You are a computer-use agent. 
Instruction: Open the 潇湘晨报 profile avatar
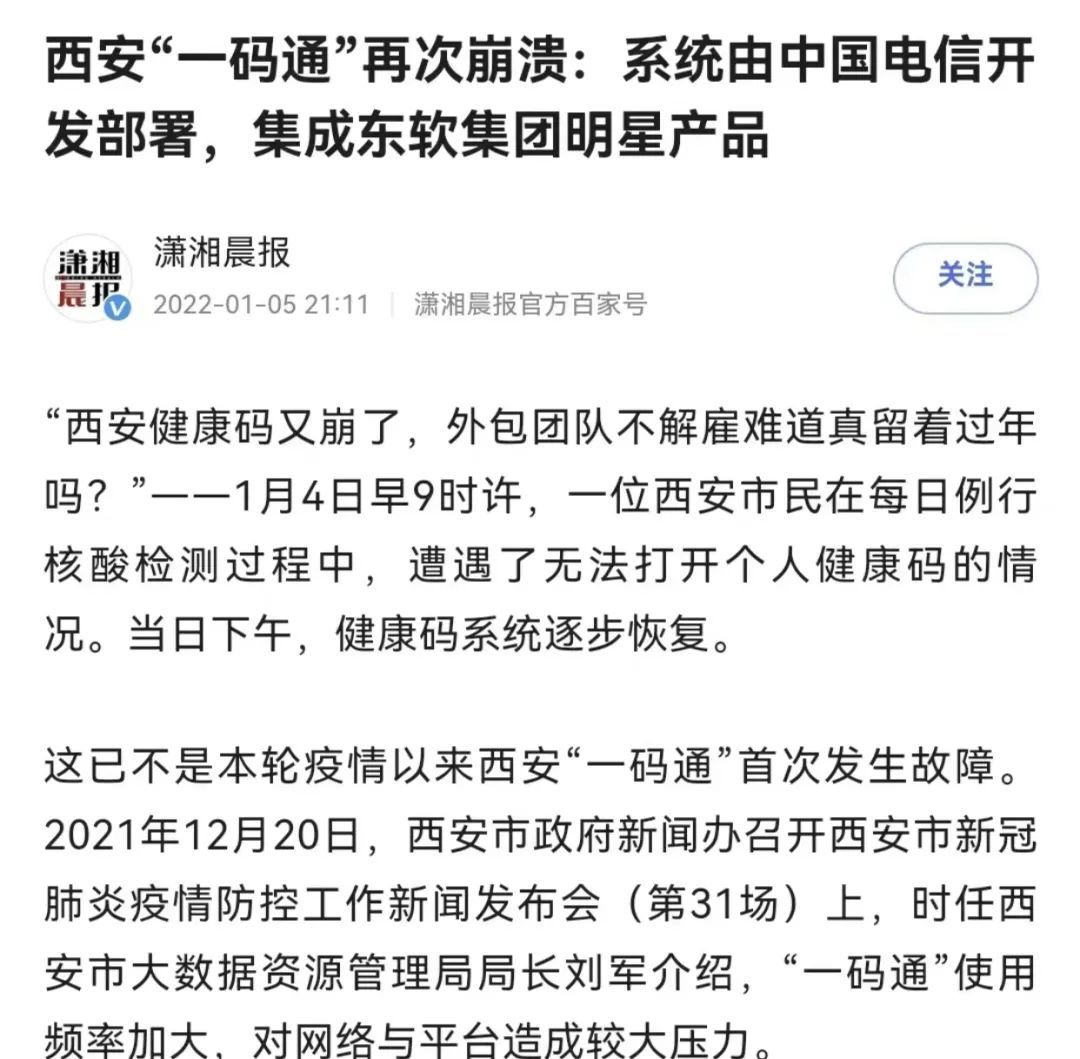click(89, 279)
